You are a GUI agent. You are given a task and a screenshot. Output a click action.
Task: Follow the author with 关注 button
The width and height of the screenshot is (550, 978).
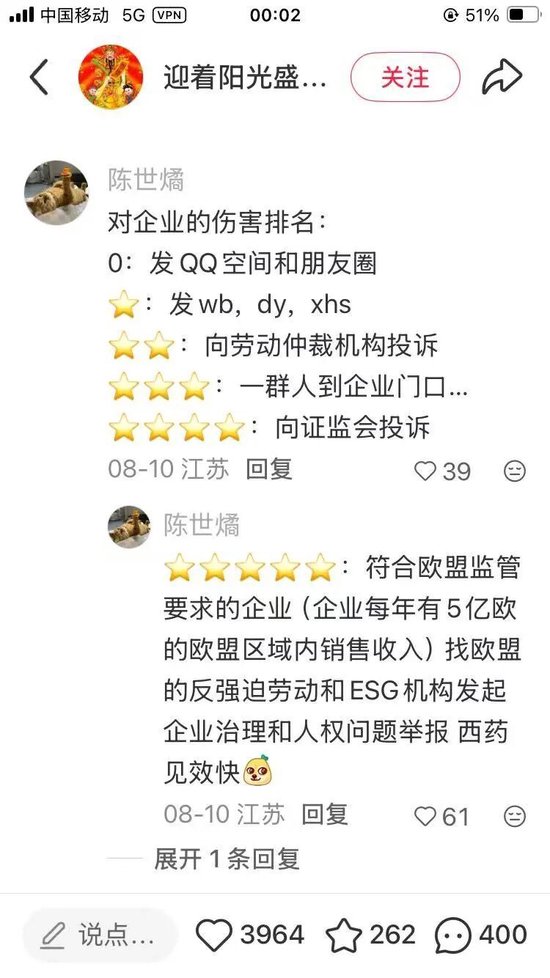click(405, 77)
